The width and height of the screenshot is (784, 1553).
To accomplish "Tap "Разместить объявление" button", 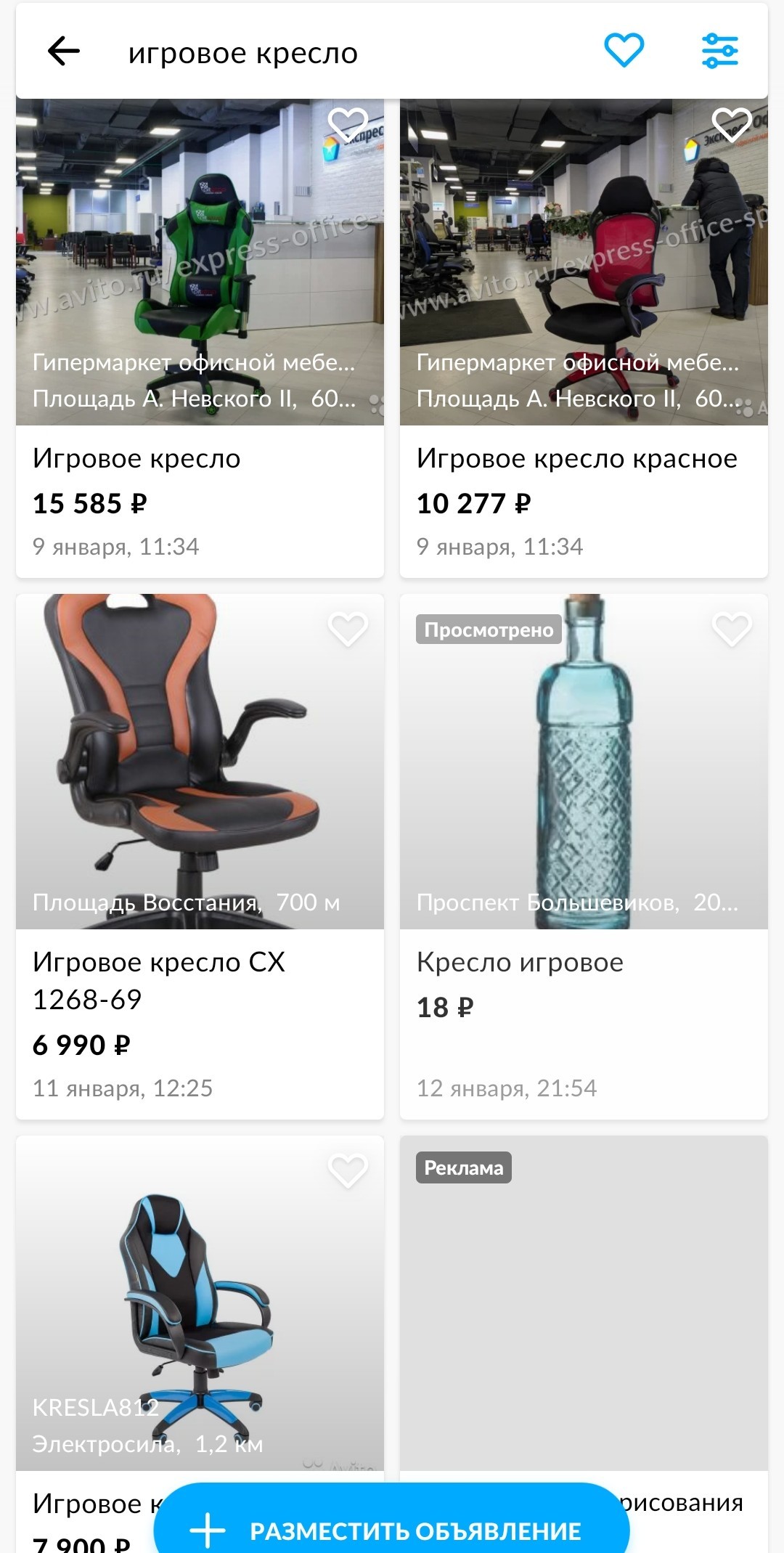I will coord(392,1530).
